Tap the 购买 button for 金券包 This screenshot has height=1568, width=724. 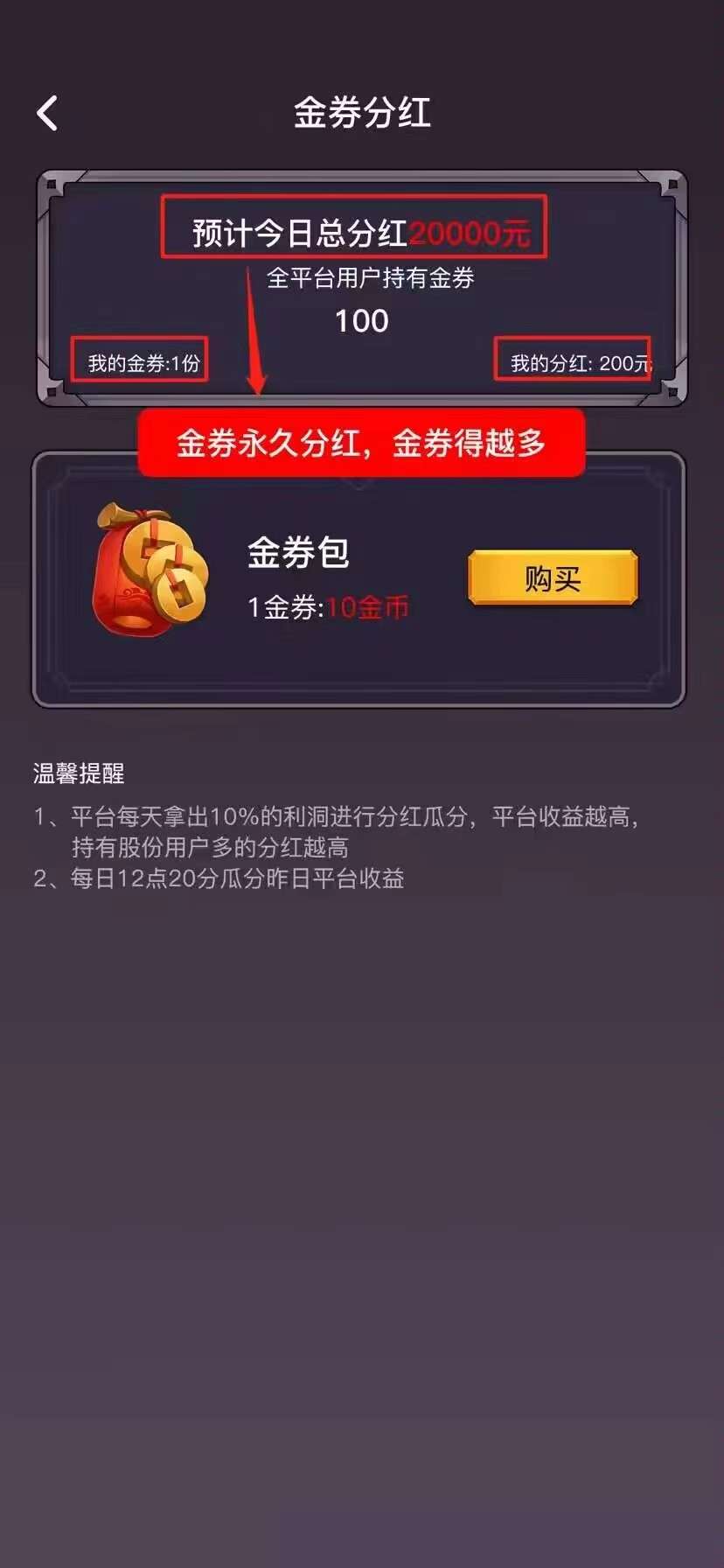(x=553, y=578)
